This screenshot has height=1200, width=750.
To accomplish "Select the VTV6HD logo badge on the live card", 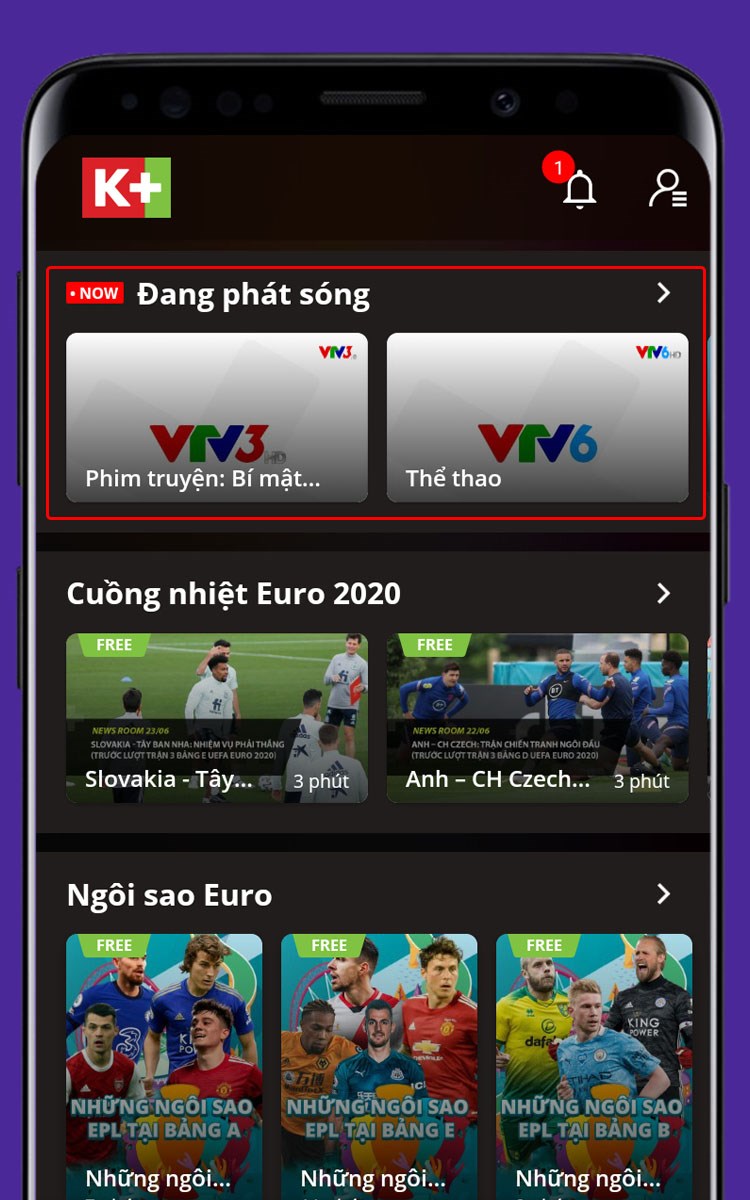I will 661,351.
